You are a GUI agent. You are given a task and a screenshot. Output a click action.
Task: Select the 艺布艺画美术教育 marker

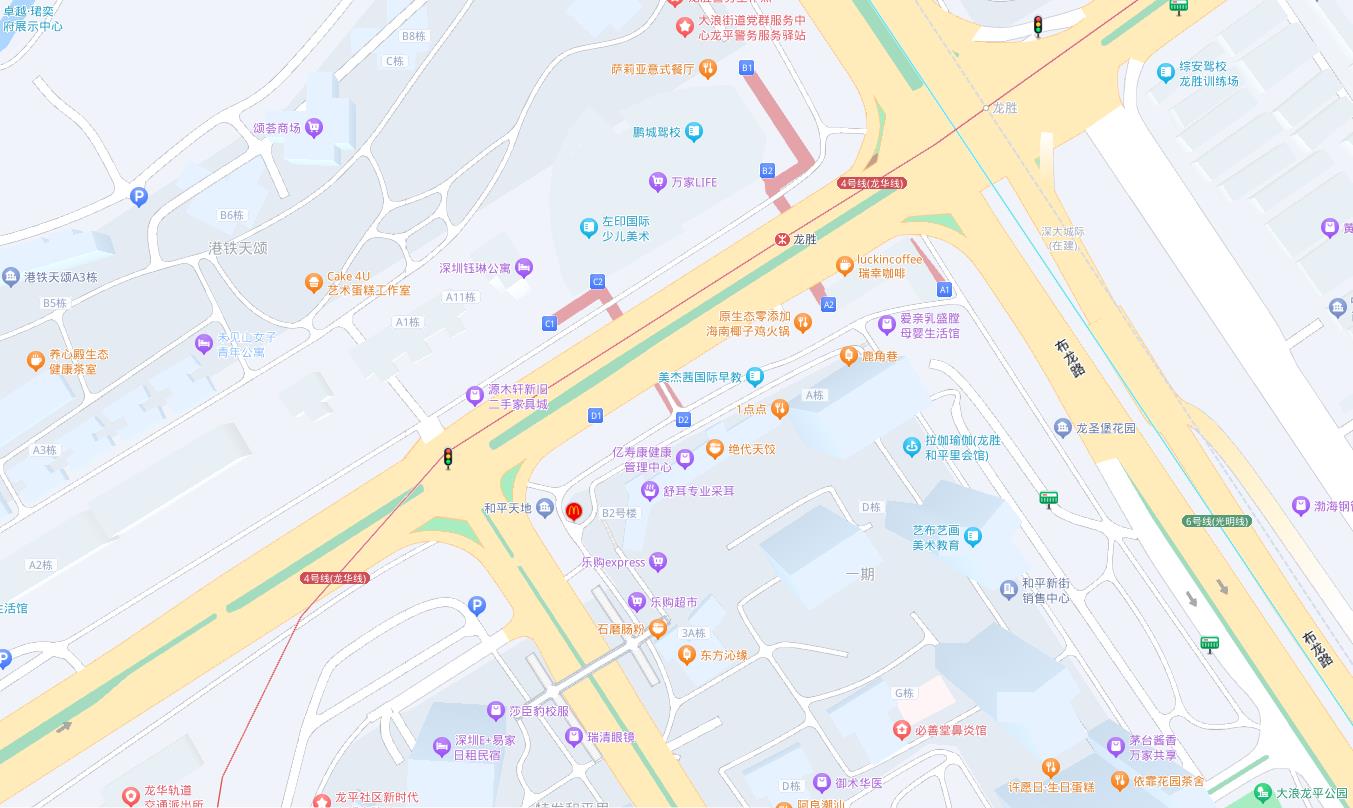pyautogui.click(x=973, y=537)
